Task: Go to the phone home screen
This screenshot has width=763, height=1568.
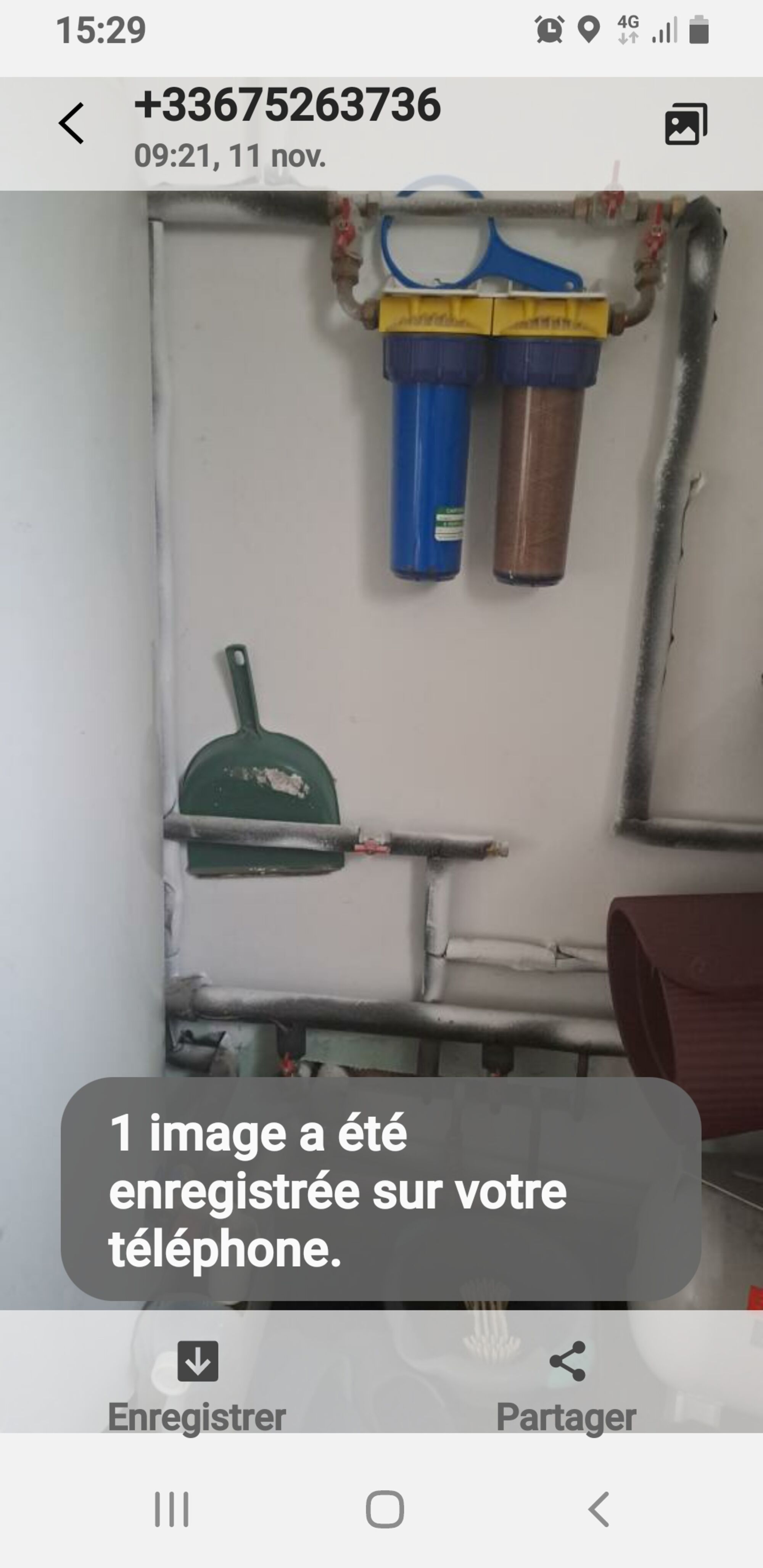Action: [384, 1509]
